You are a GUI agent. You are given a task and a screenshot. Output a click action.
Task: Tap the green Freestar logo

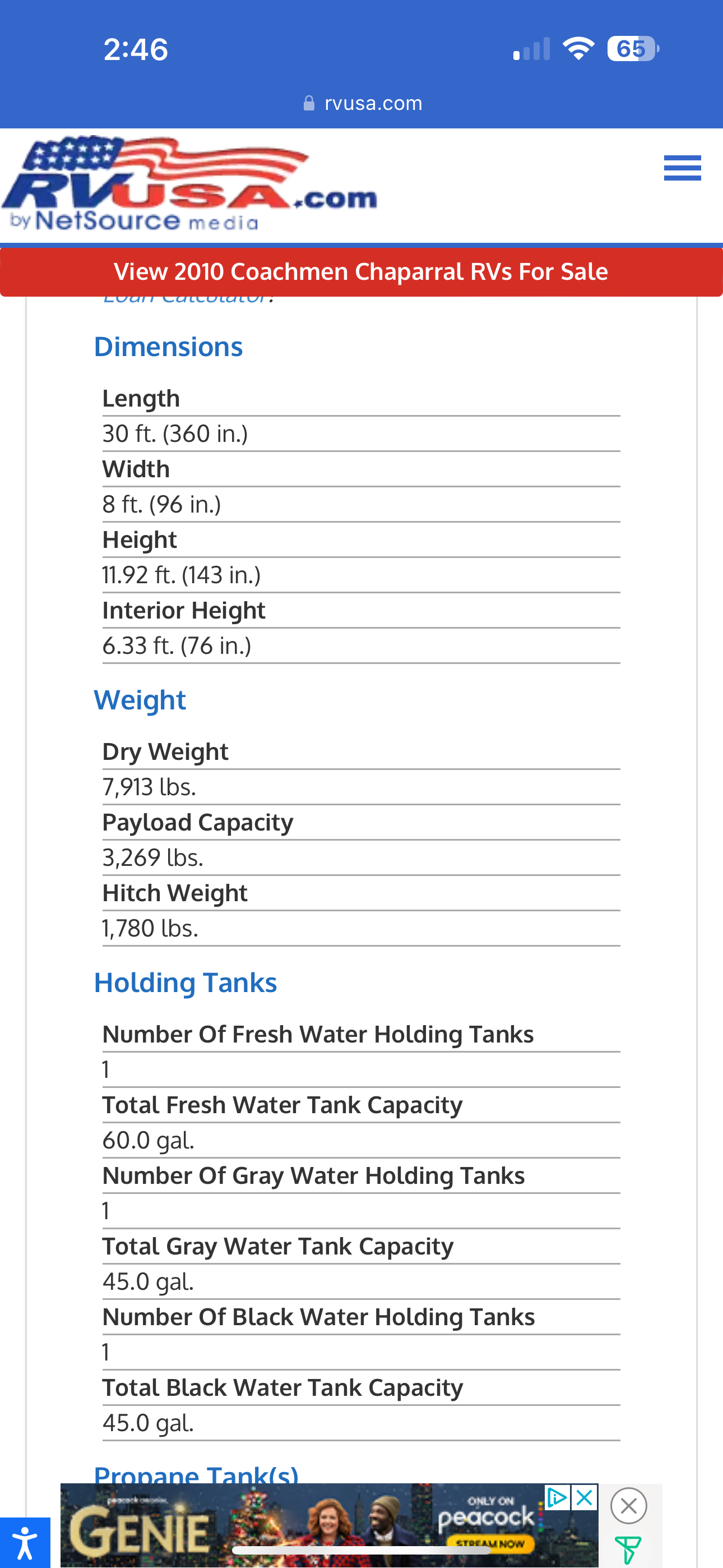(628, 1548)
